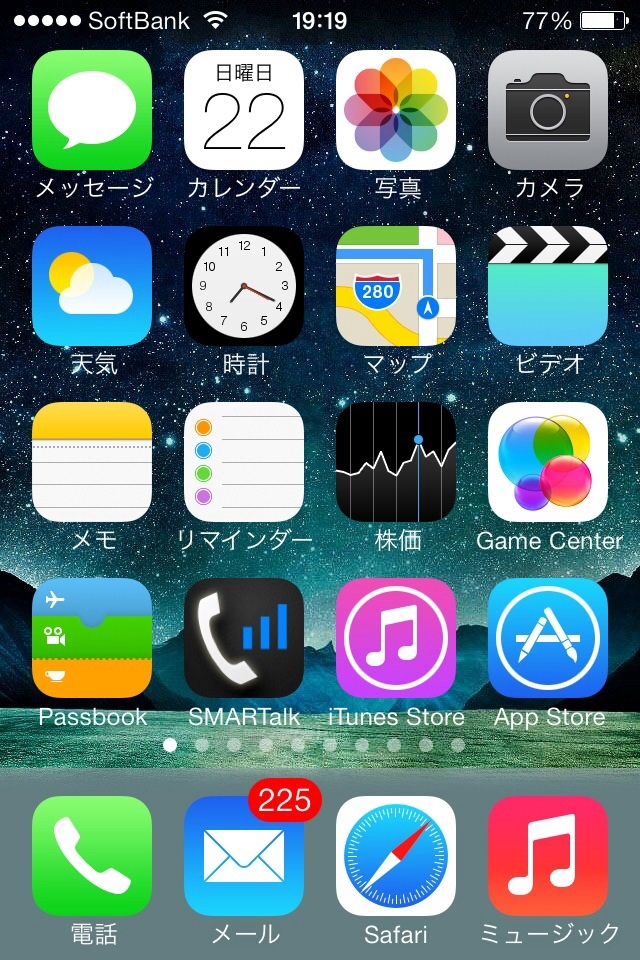The width and height of the screenshot is (640, 960).
Task: Launch the カレンダー calendar app
Action: [244, 110]
